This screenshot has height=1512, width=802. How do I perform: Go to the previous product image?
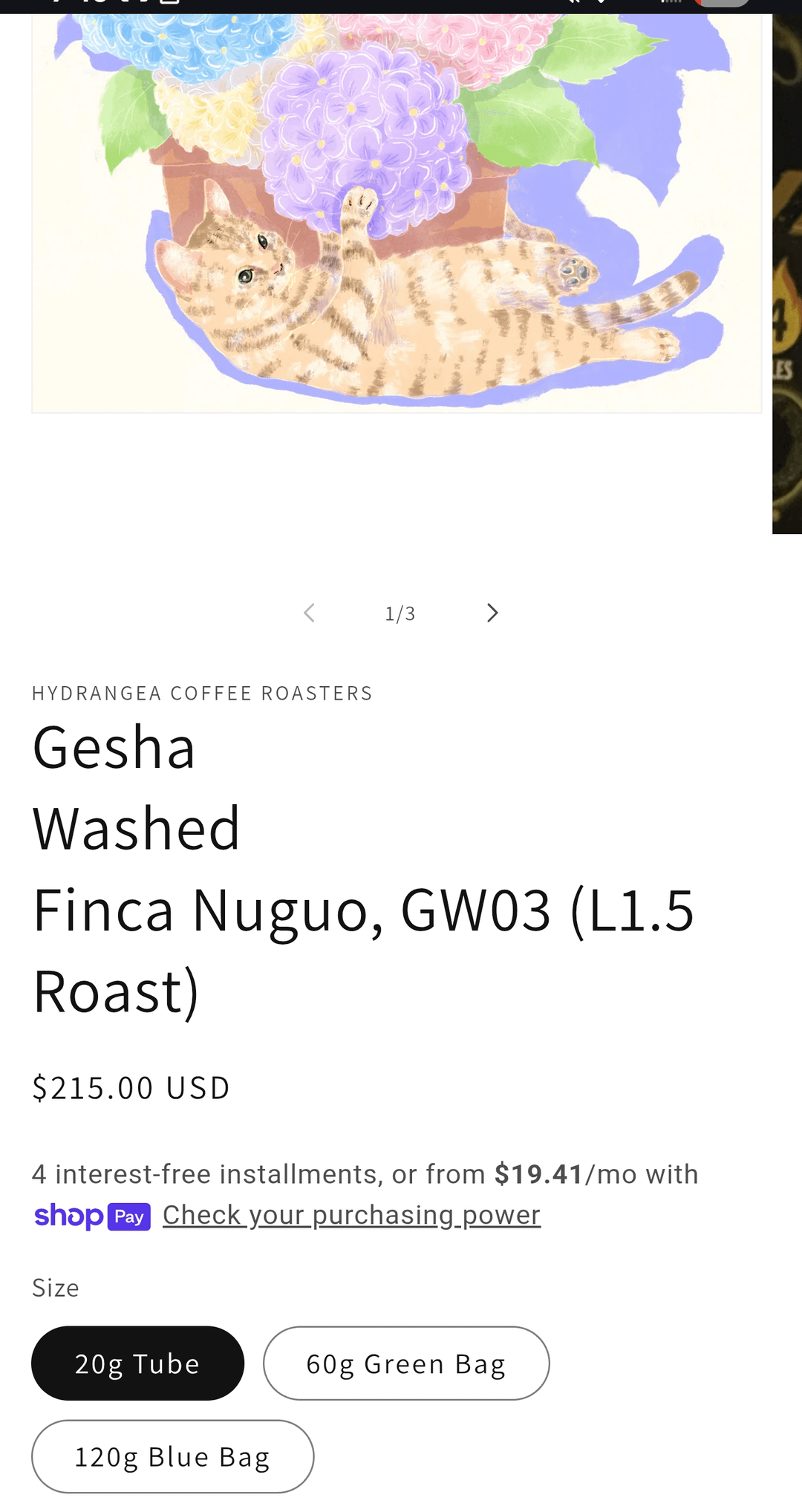coord(310,613)
